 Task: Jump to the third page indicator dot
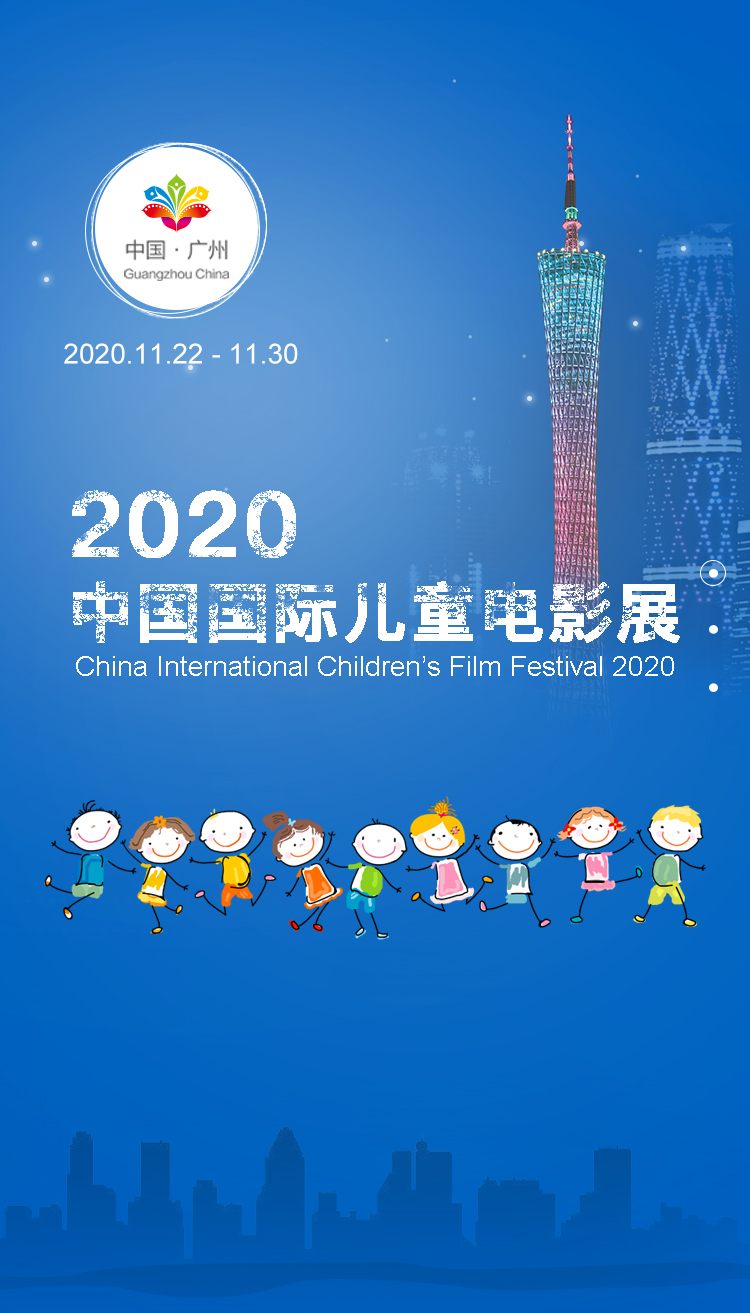pos(713,688)
